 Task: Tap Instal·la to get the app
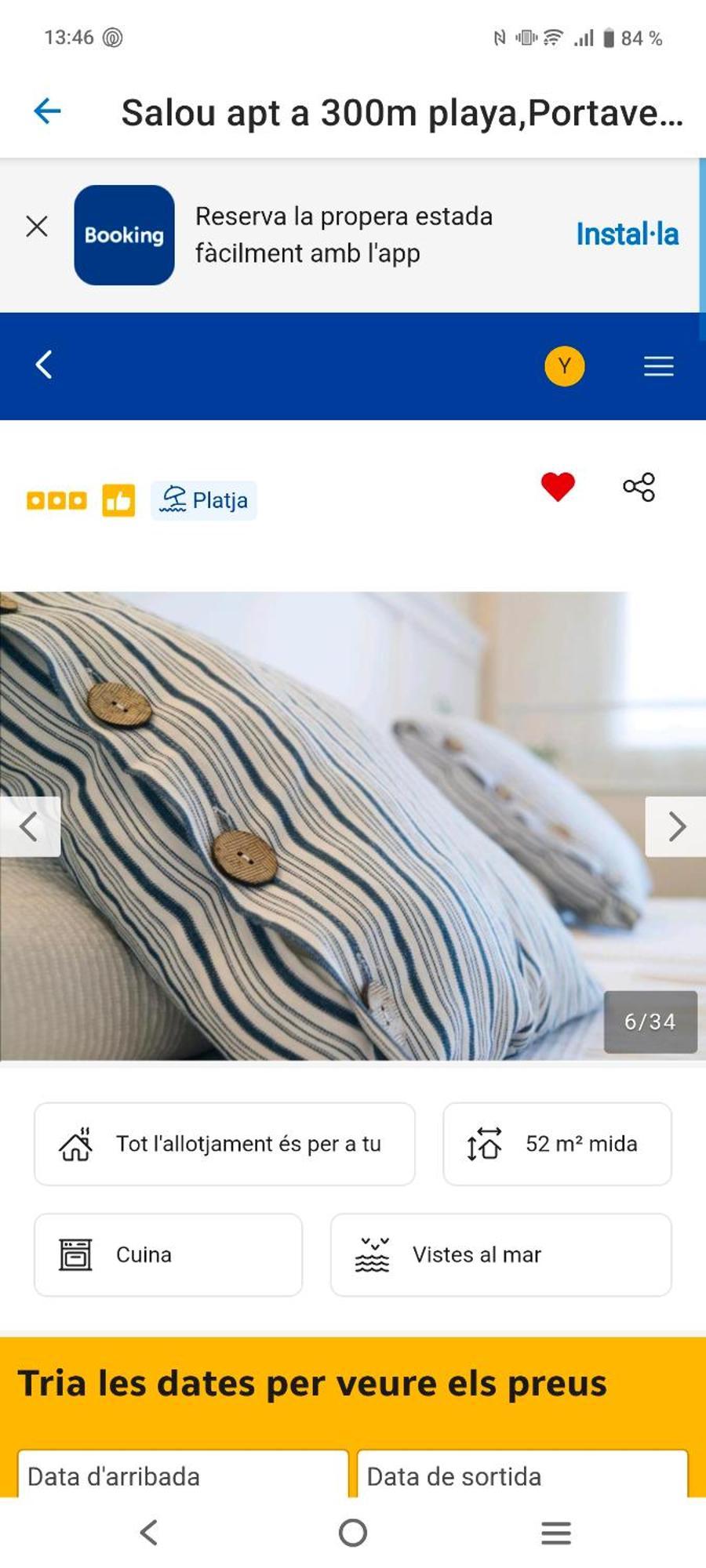point(627,234)
